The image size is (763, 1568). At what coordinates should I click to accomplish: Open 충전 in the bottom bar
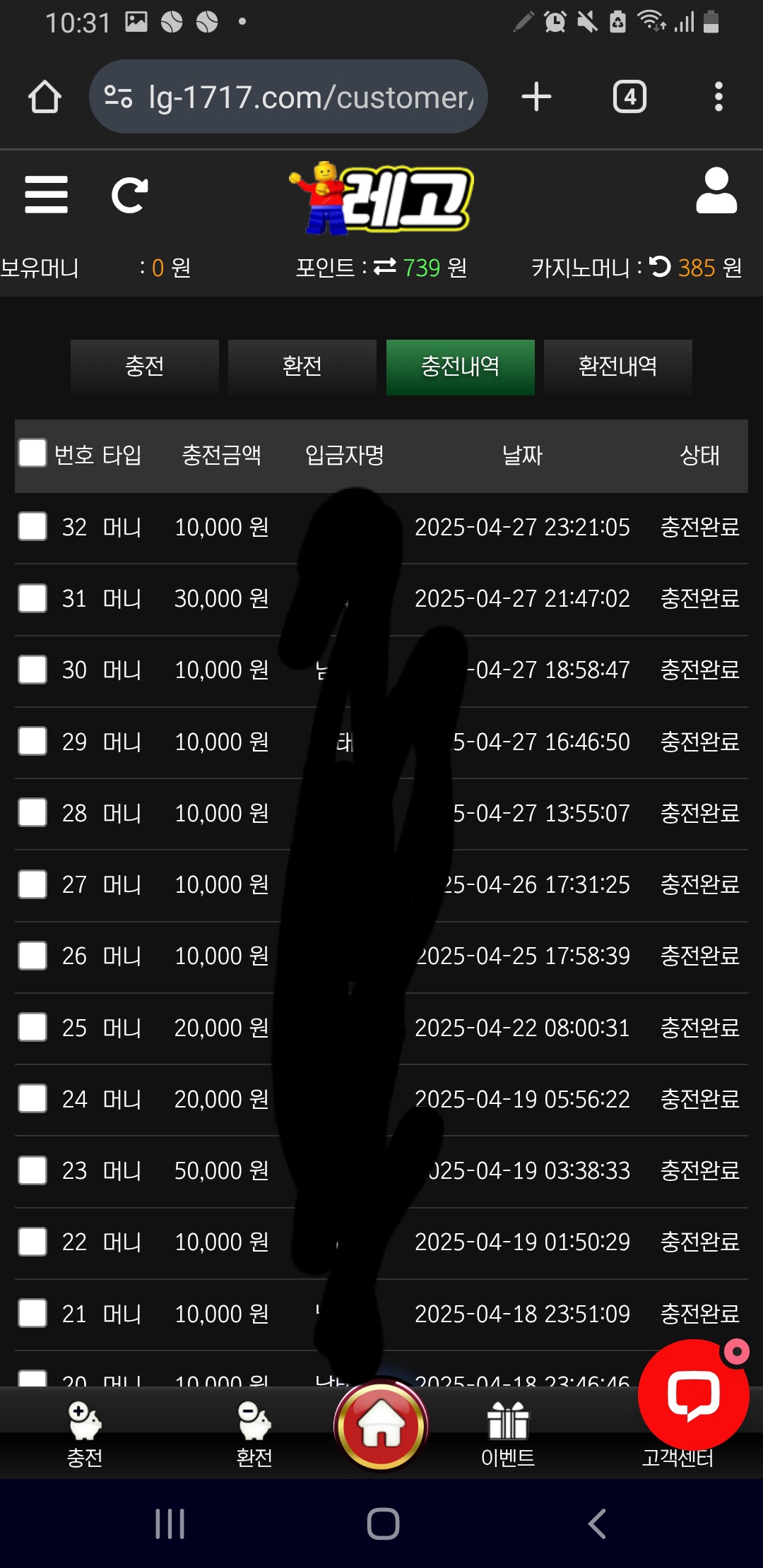point(85,1434)
